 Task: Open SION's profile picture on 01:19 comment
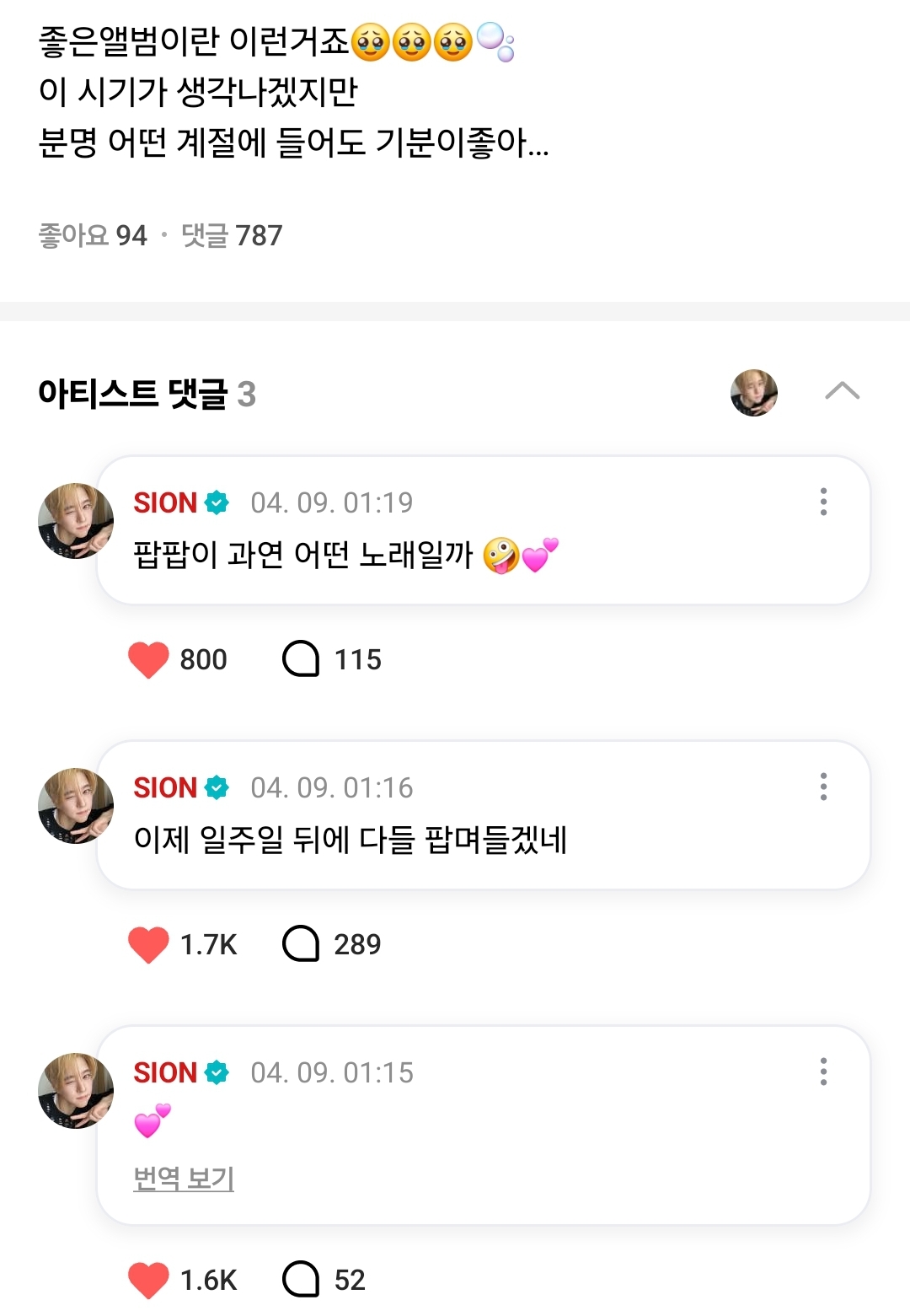point(76,521)
